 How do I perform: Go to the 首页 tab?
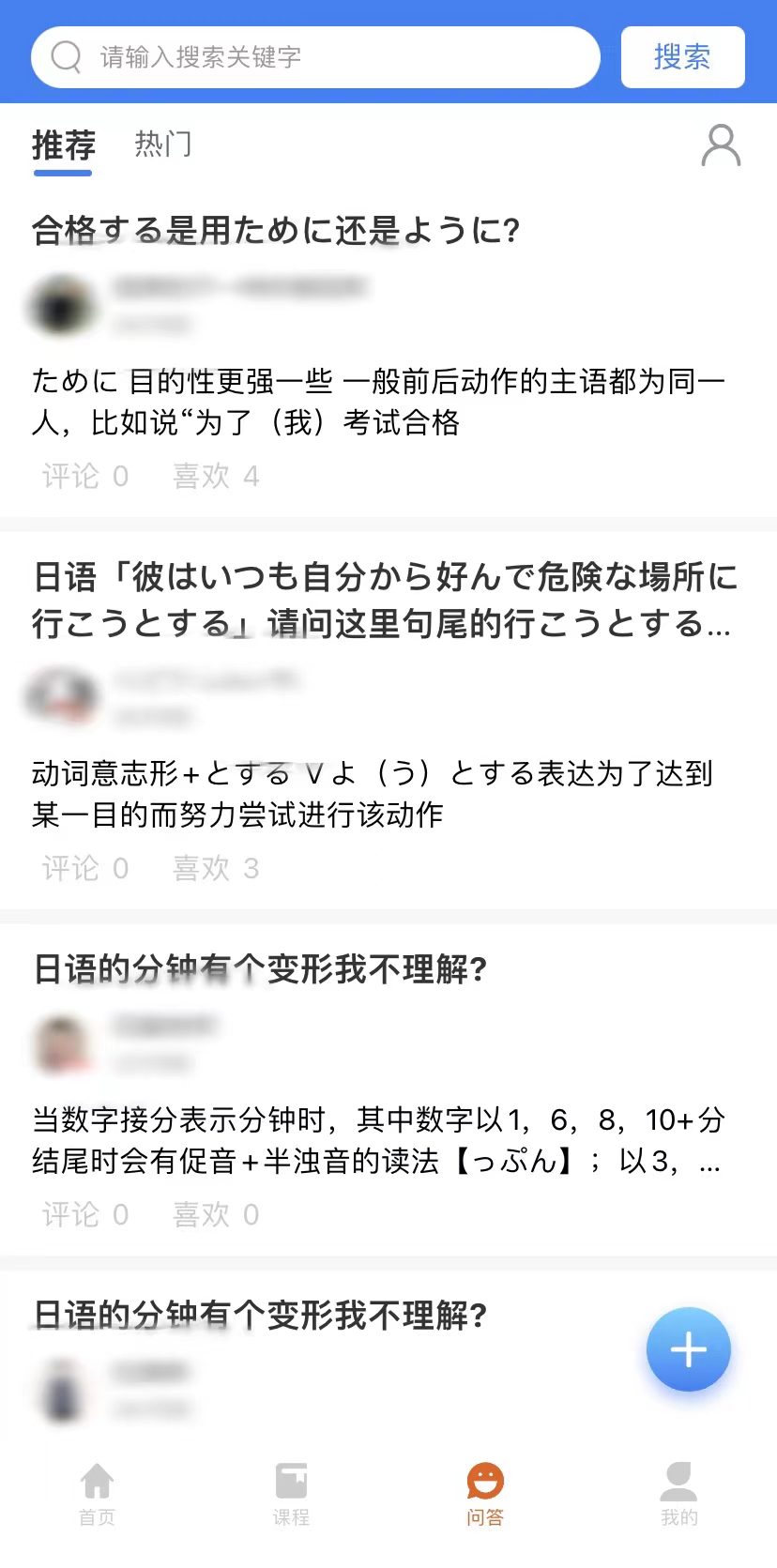tap(97, 1494)
